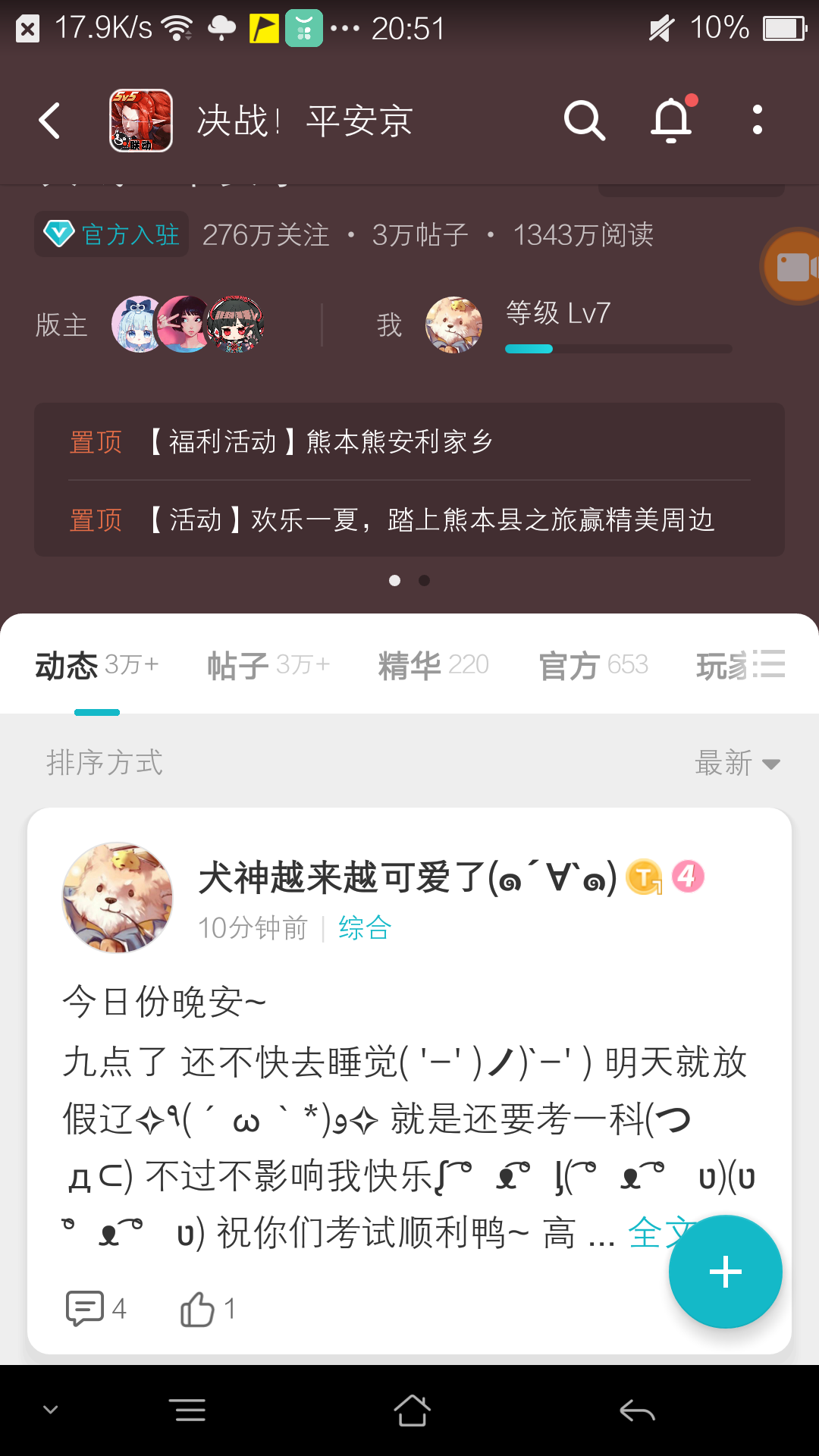The width and height of the screenshot is (819, 1456).
Task: Open the 玩家 list view icon
Action: click(x=770, y=664)
